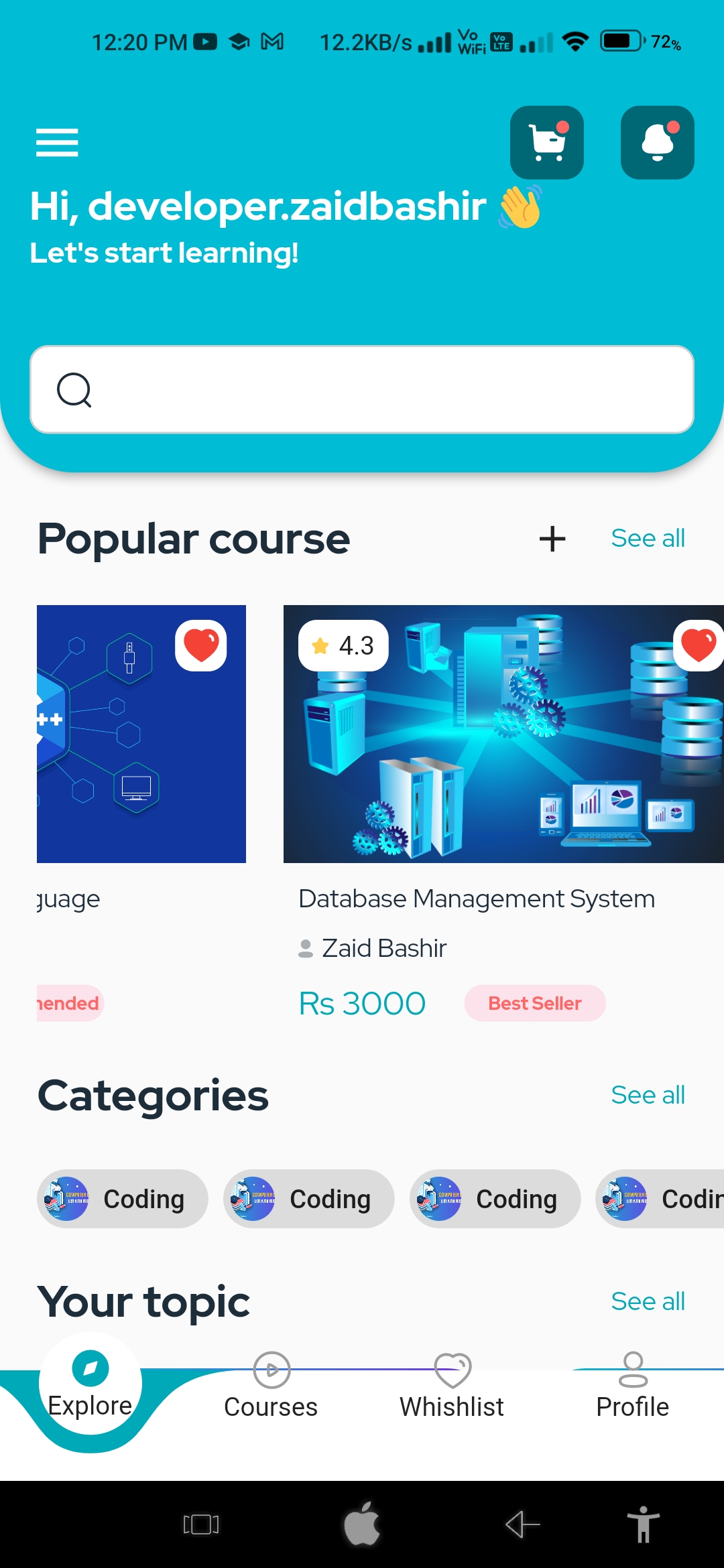724x1568 pixels.
Task: Switch to the Profile tab
Action: pyautogui.click(x=633, y=1387)
